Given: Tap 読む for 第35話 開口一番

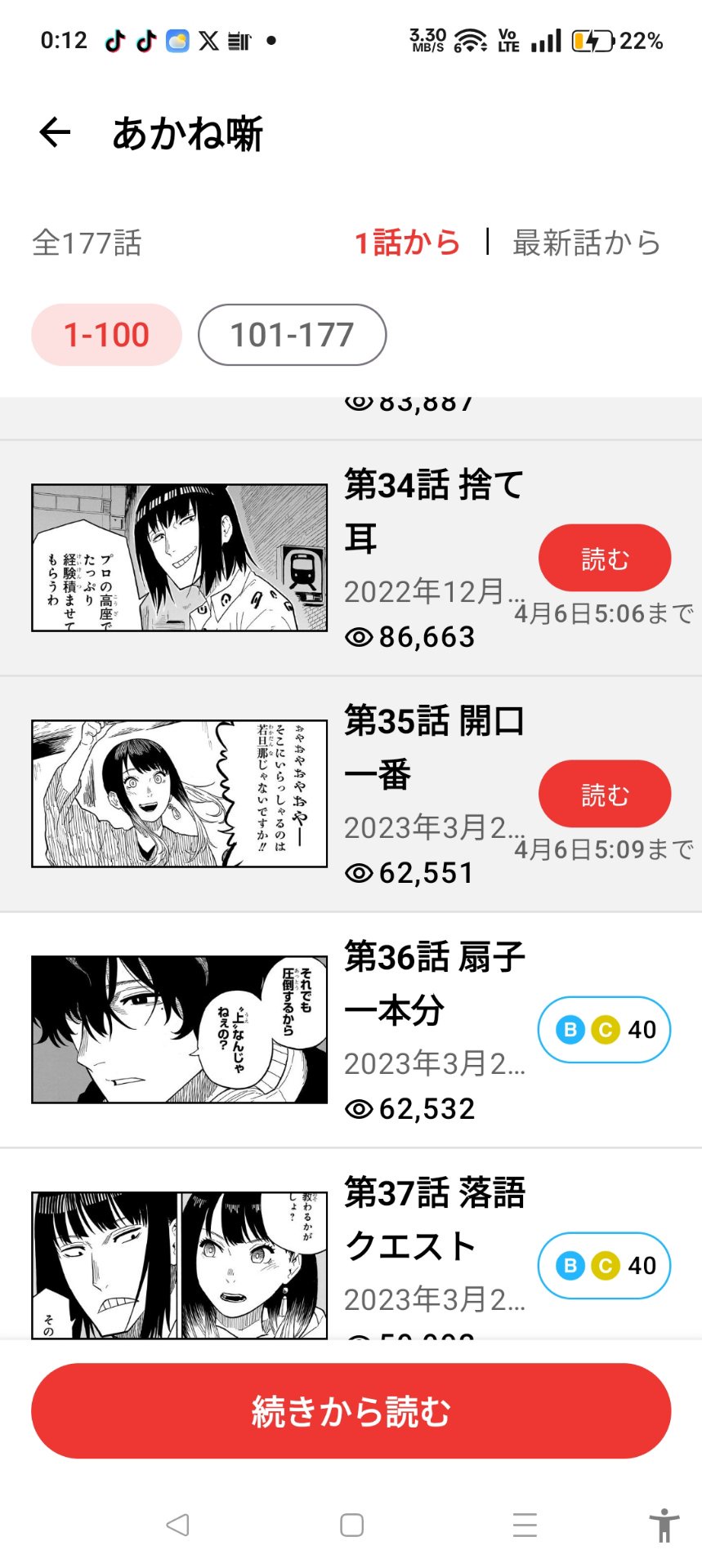Looking at the screenshot, I should [604, 794].
